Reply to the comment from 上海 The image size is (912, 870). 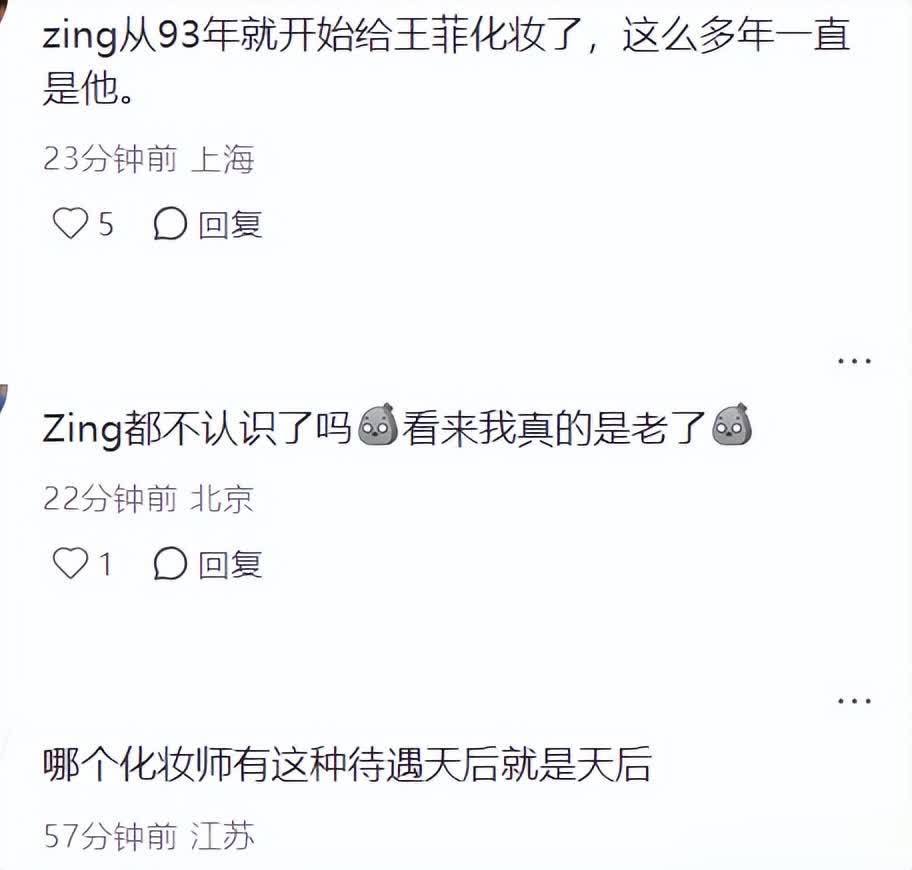click(208, 224)
